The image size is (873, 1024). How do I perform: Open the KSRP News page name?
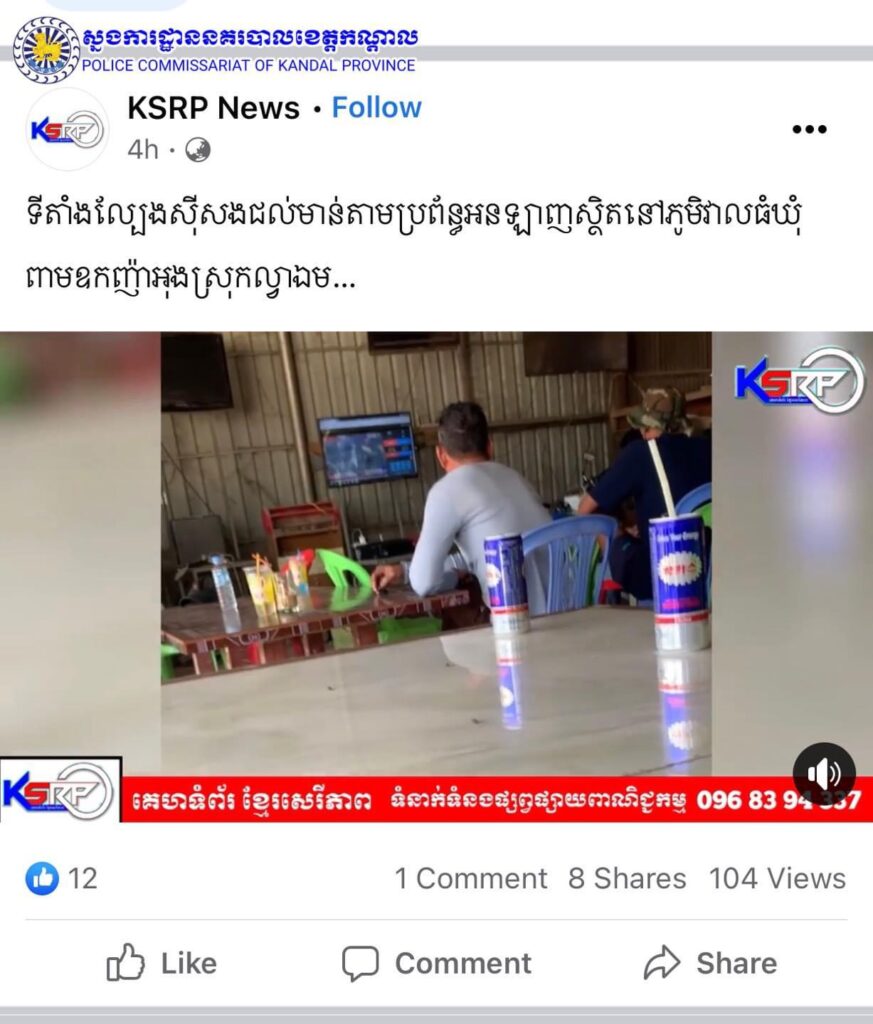(213, 108)
